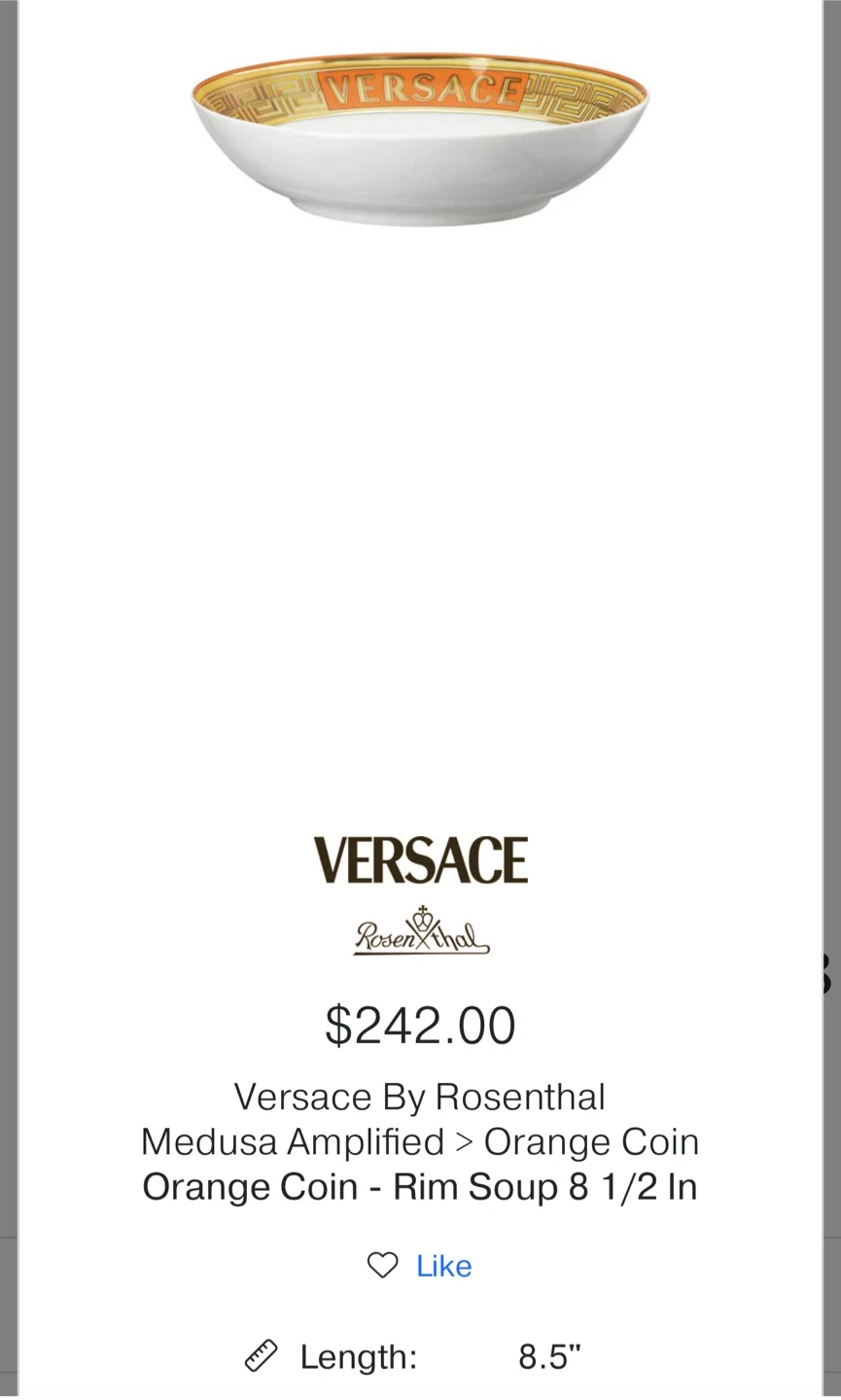Open the Versace By Rosenthal brand page
Screen dimensions: 841x1400
(x=419, y=1095)
